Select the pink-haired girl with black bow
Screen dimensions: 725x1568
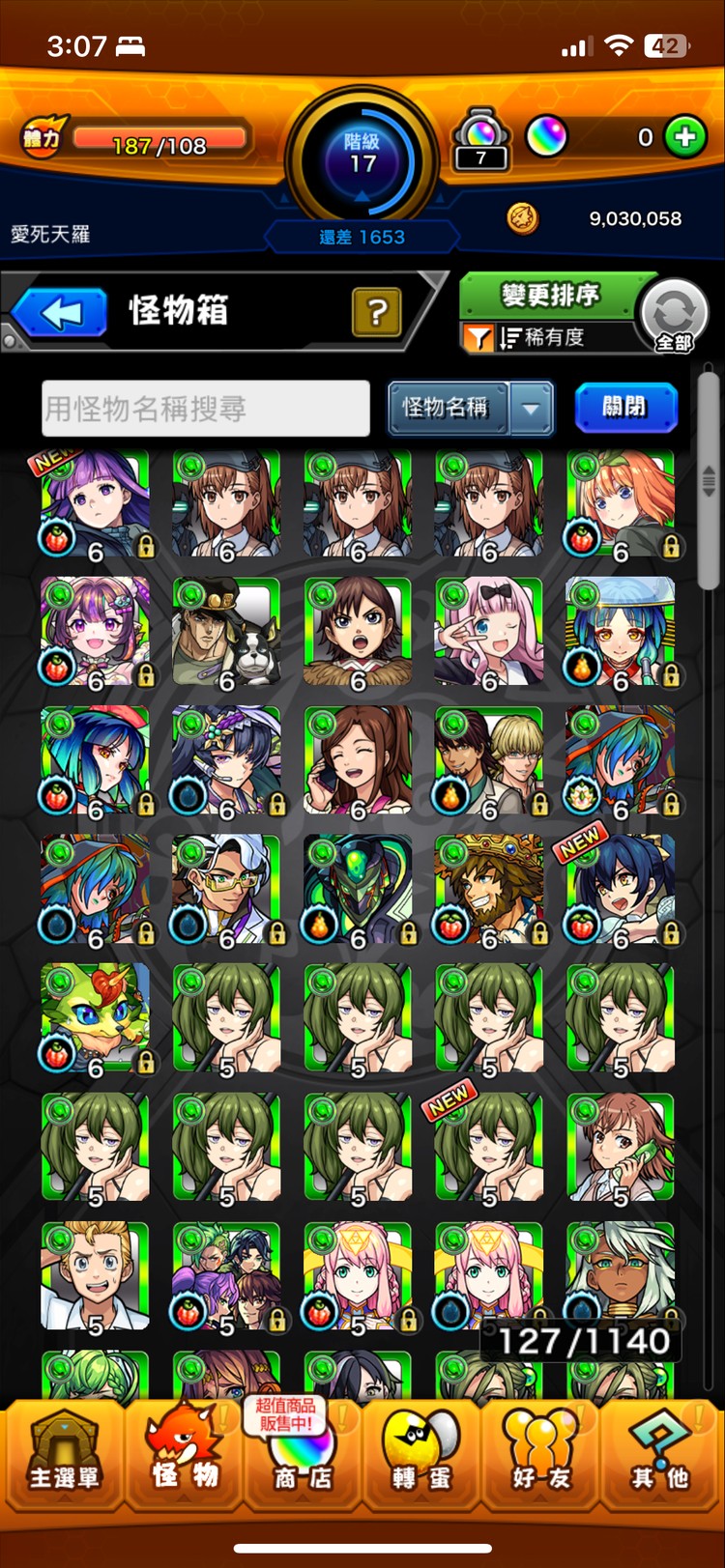click(489, 632)
